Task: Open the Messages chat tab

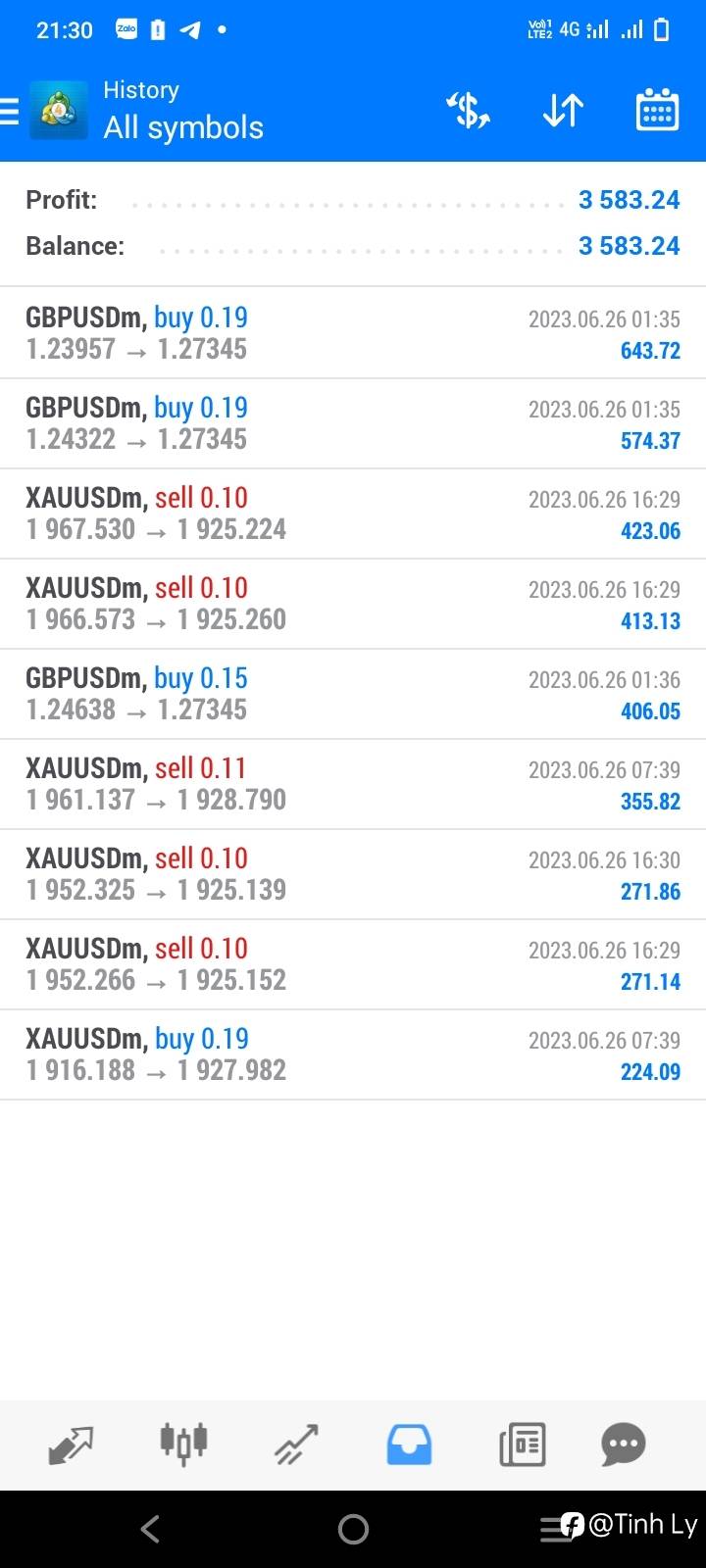Action: point(624,1444)
